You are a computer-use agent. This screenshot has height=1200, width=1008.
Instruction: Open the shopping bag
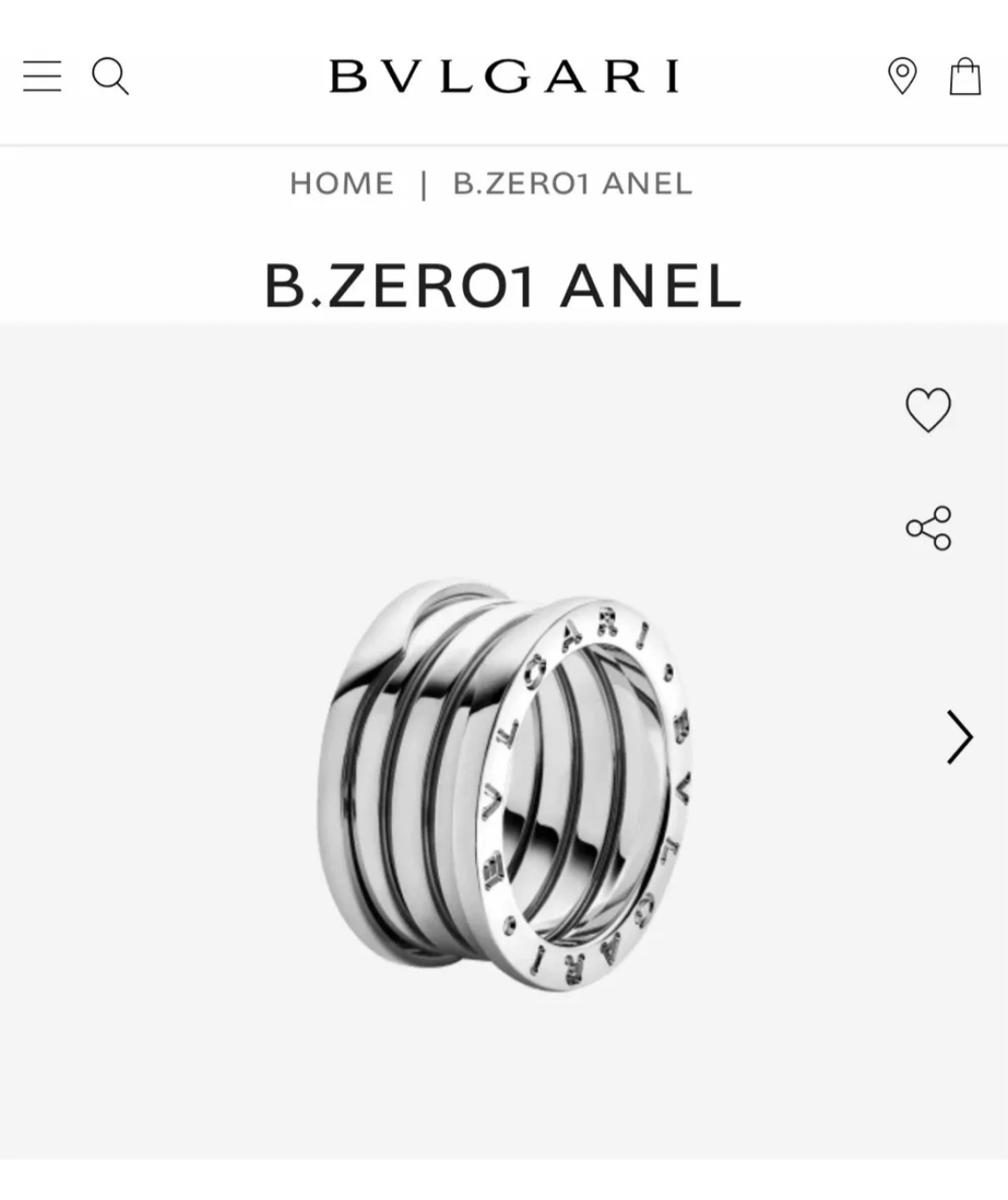tap(965, 76)
